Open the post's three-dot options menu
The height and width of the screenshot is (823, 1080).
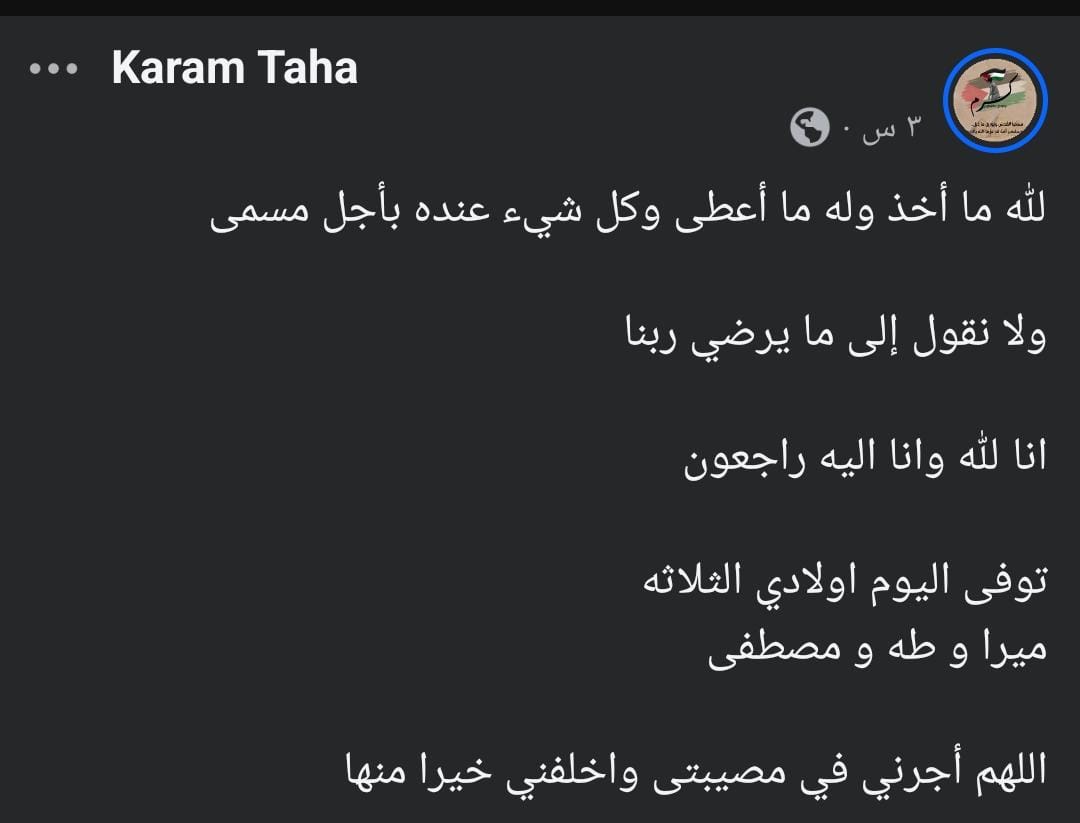(x=53, y=70)
